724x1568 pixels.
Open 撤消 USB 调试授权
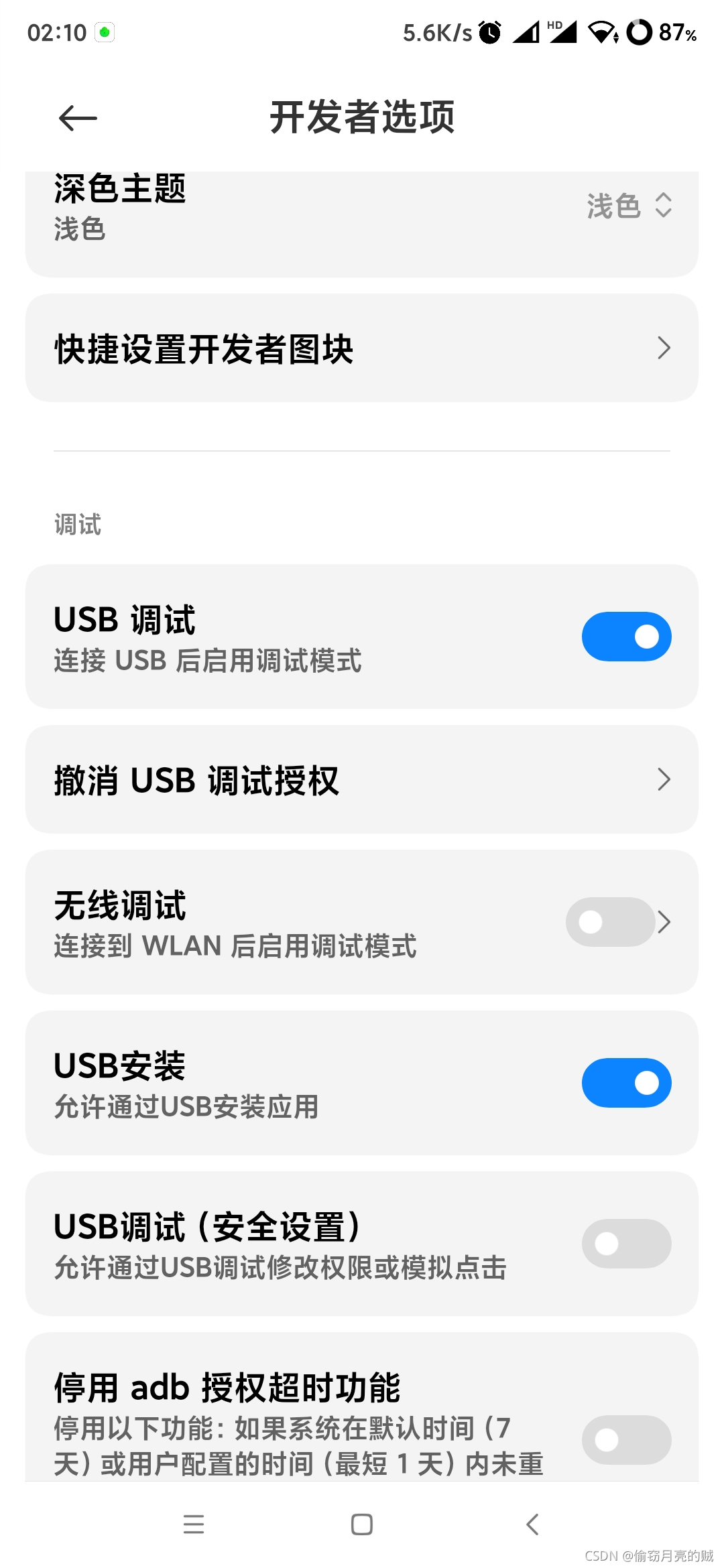click(x=362, y=779)
